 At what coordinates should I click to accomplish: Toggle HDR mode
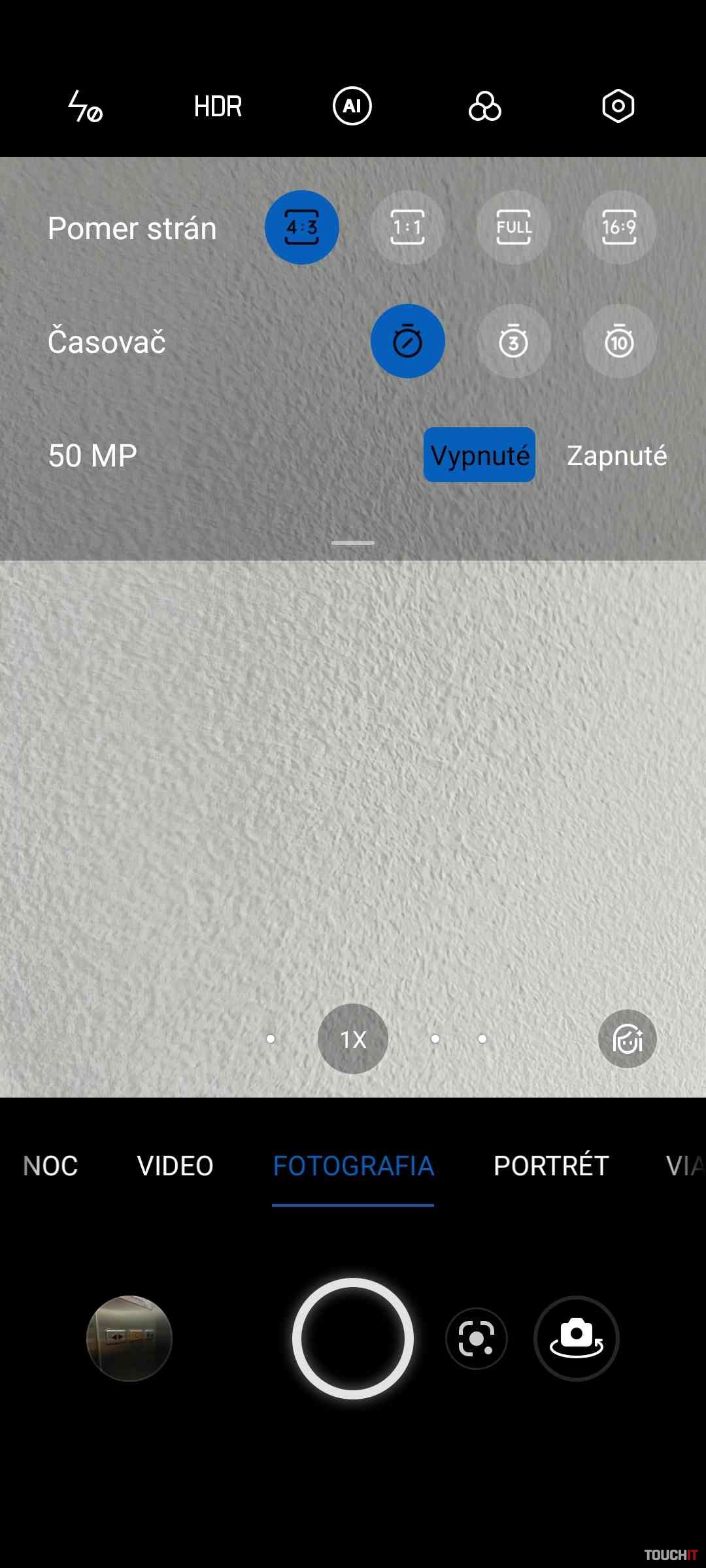tap(218, 106)
